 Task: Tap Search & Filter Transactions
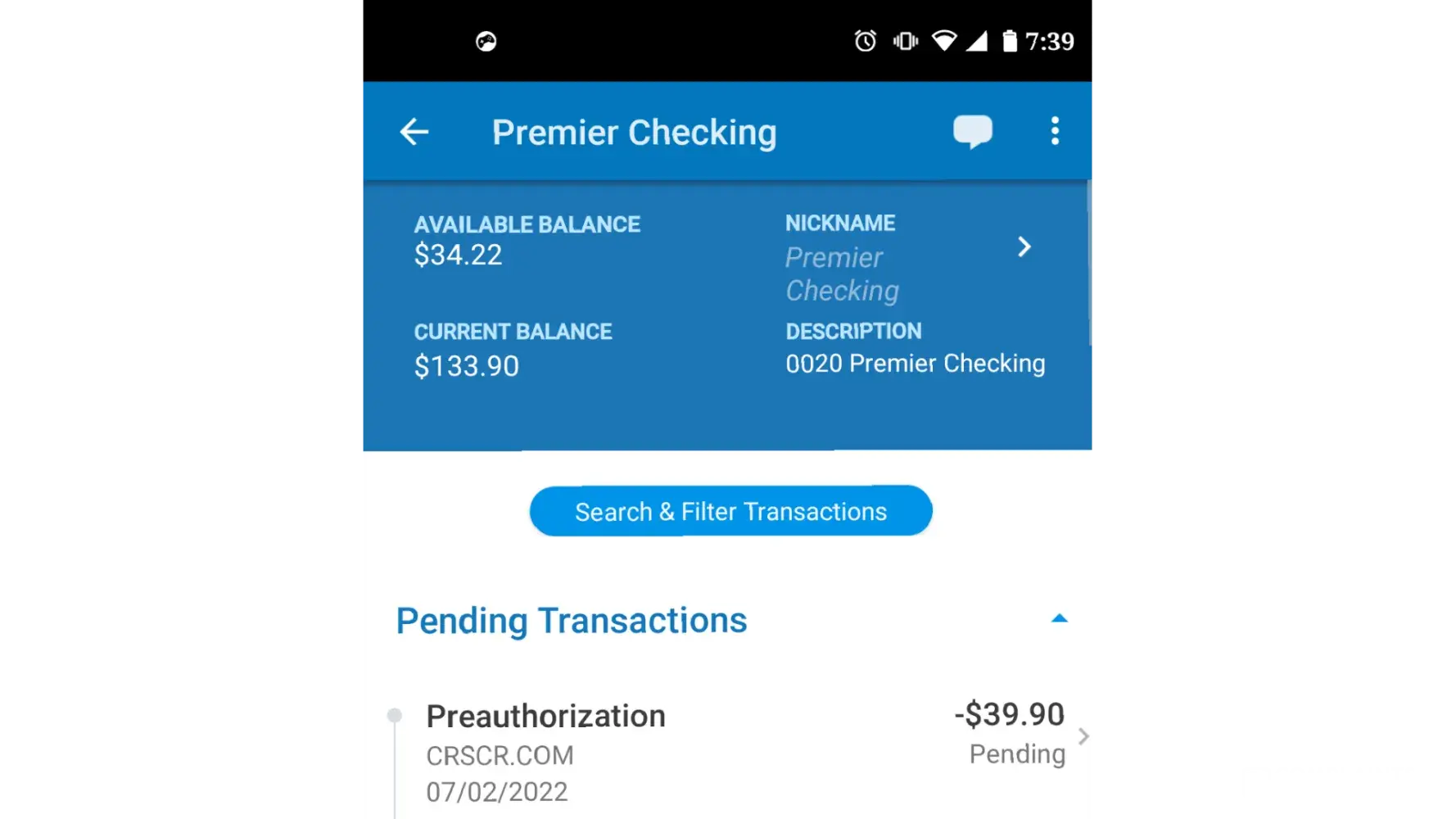[x=730, y=511]
